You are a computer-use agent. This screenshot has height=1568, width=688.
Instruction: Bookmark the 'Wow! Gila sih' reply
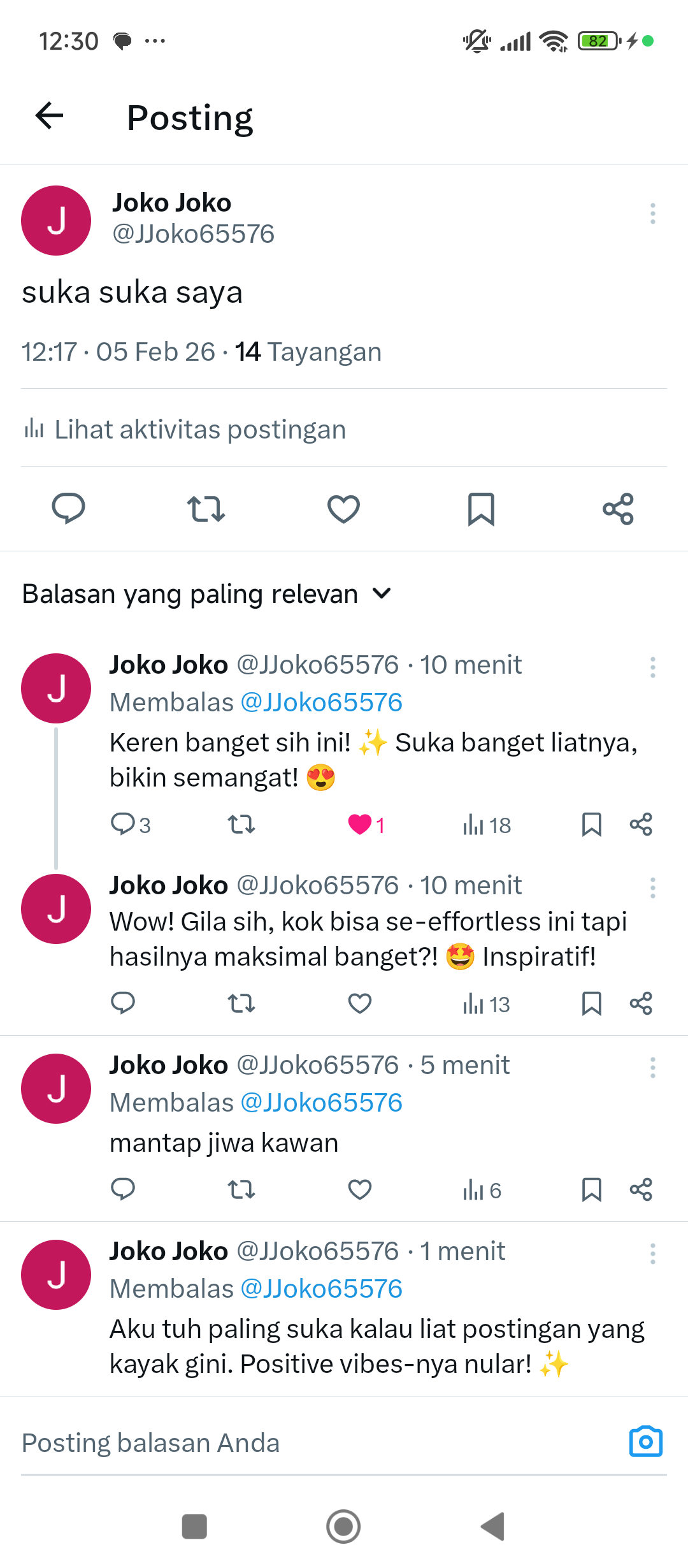coord(591,1003)
